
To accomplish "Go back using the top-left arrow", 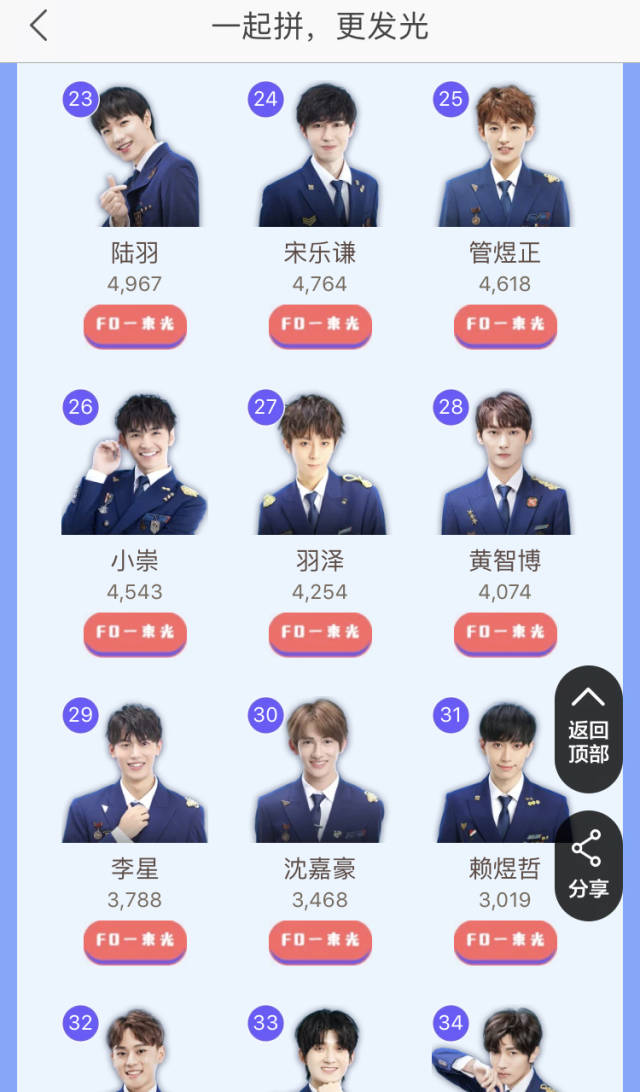I will point(38,26).
